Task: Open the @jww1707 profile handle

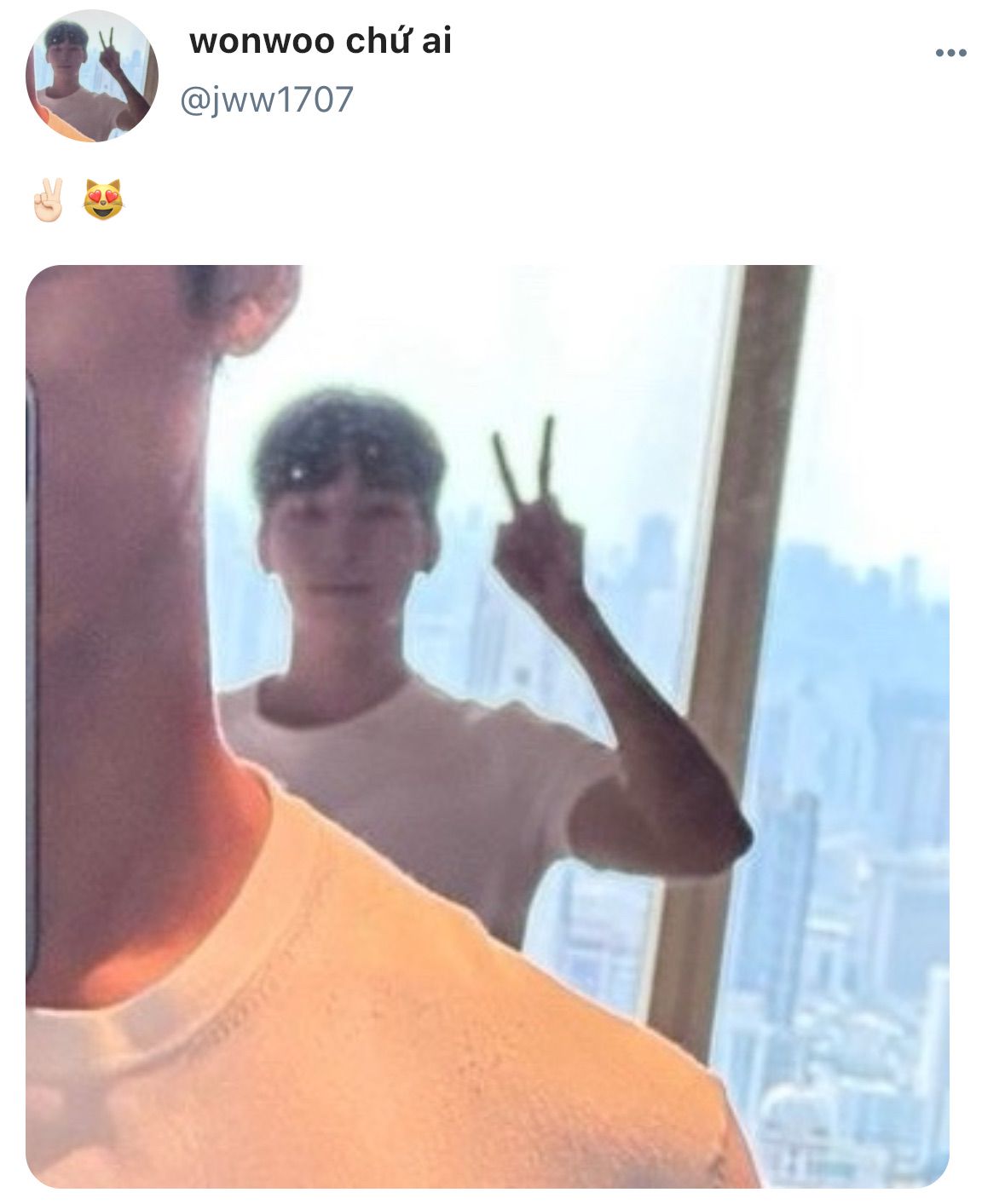Action: click(266, 100)
